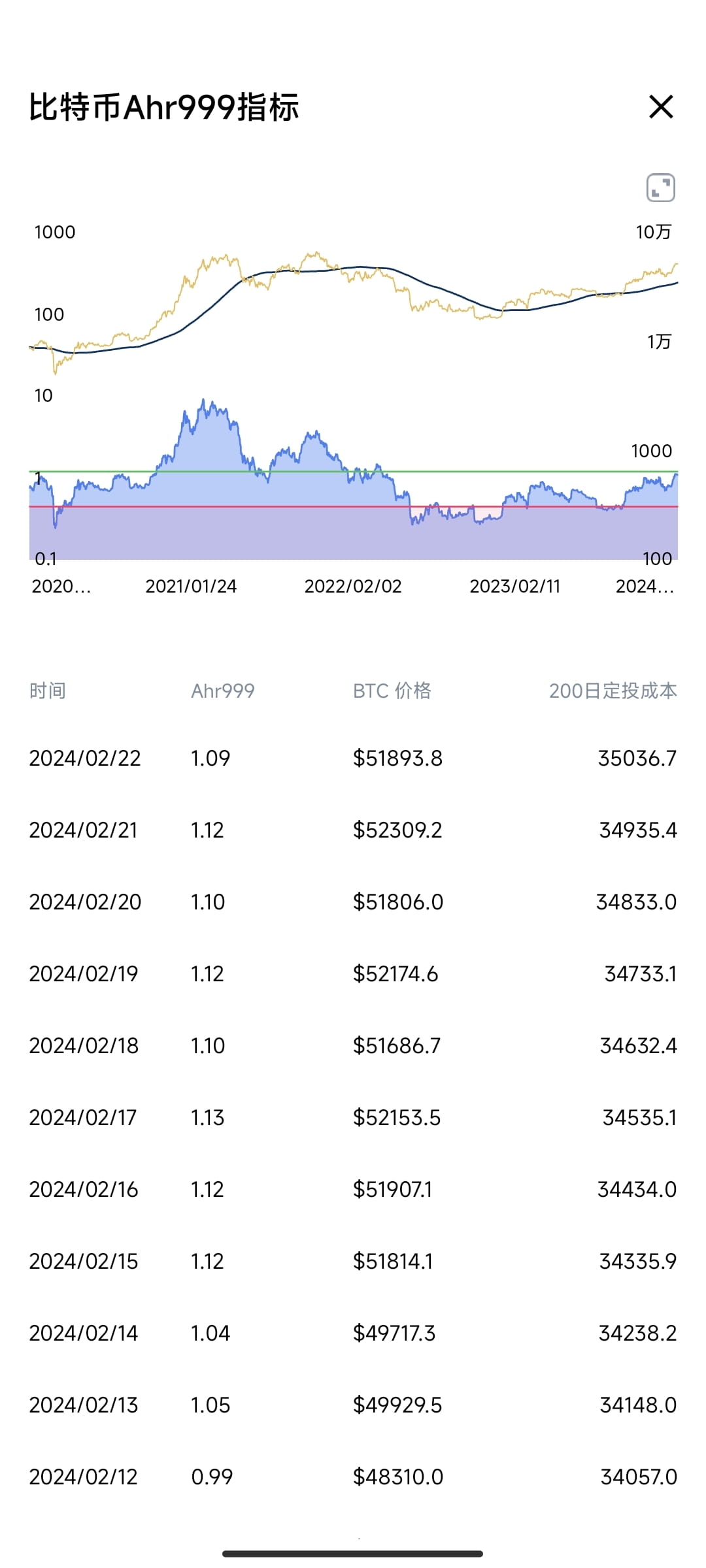Select the 2024/02/18 table row
Viewport: 706px width, 1568px height.
click(x=353, y=1045)
